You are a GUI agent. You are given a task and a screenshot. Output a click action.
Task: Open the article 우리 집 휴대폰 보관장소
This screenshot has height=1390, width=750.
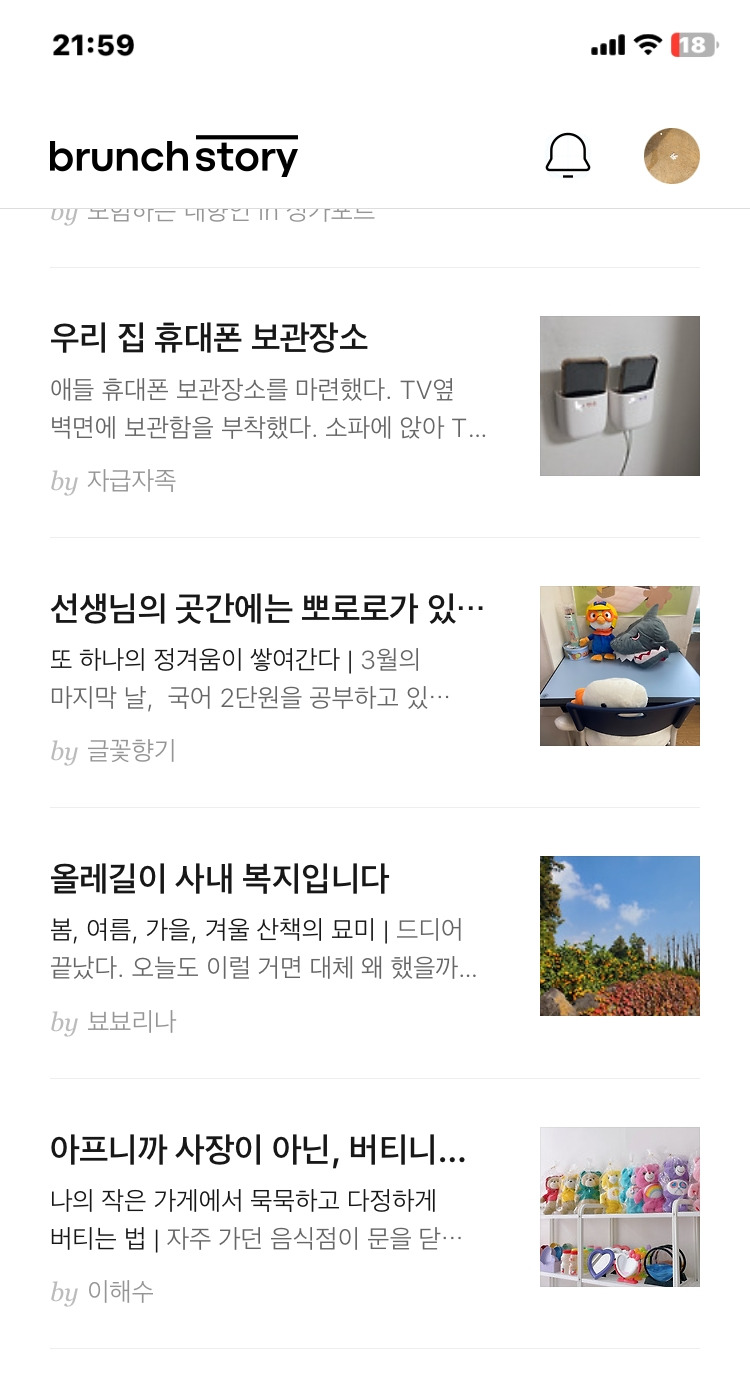tap(209, 338)
